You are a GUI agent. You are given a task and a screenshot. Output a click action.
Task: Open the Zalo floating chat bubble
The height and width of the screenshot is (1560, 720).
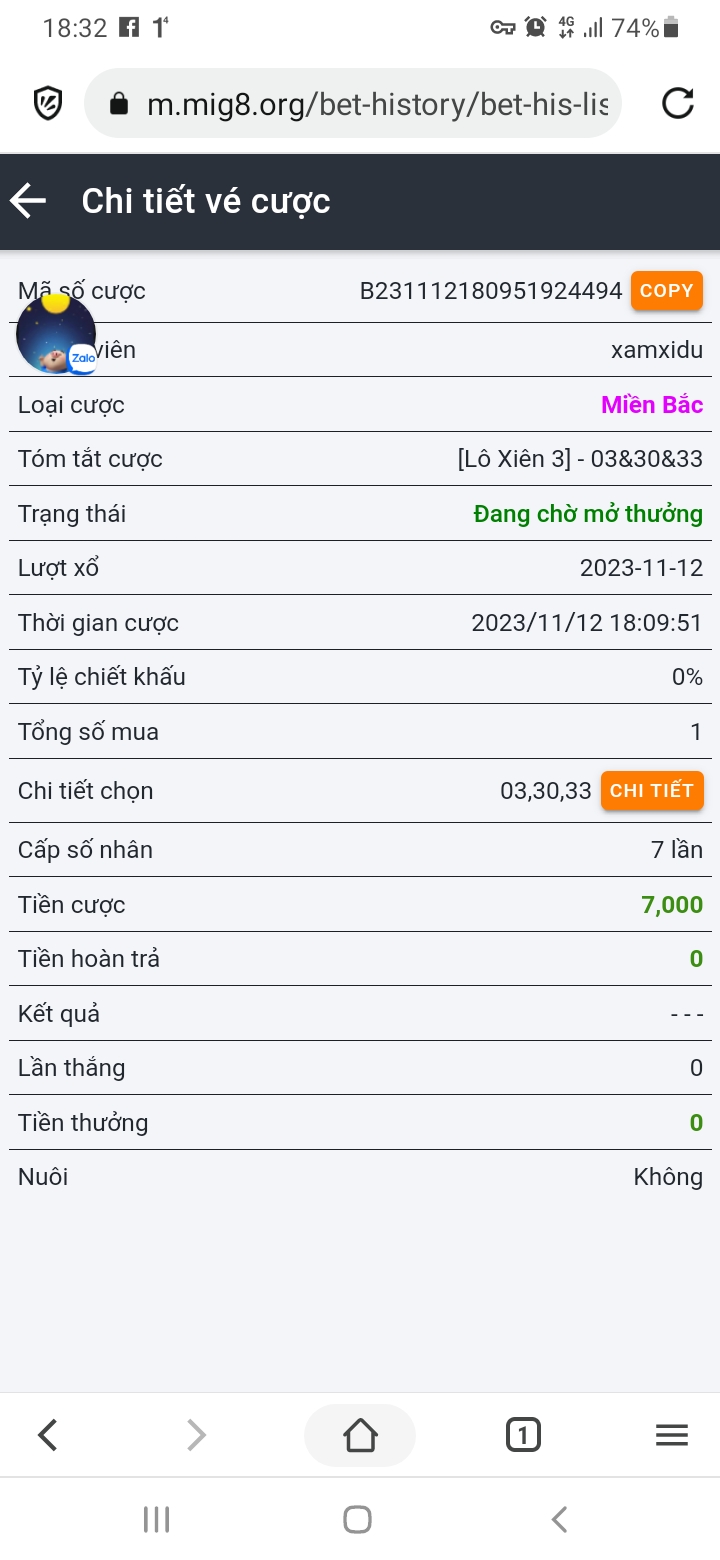tap(57, 335)
